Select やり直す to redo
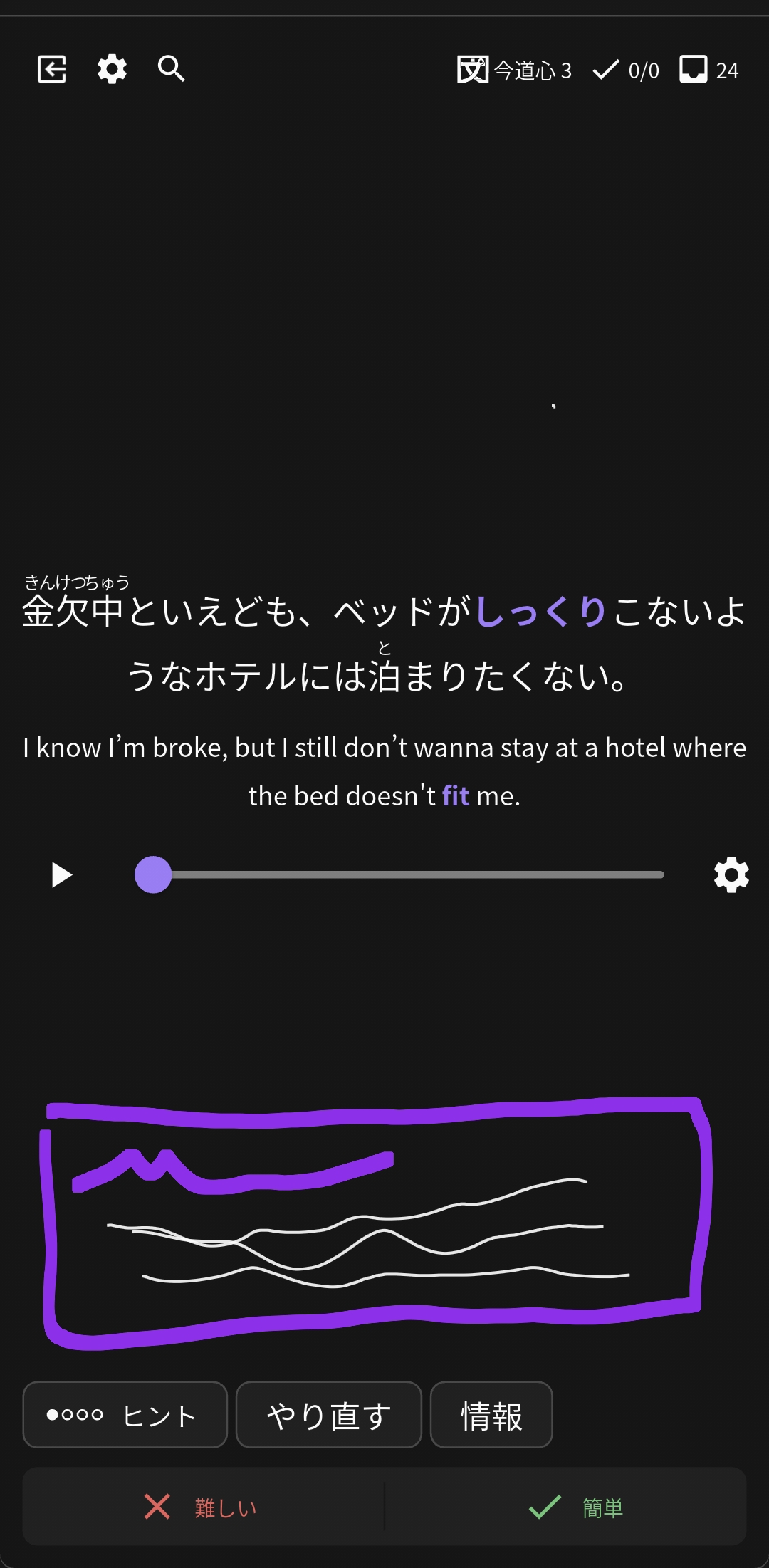Viewport: 769px width, 1568px height. point(328,1415)
